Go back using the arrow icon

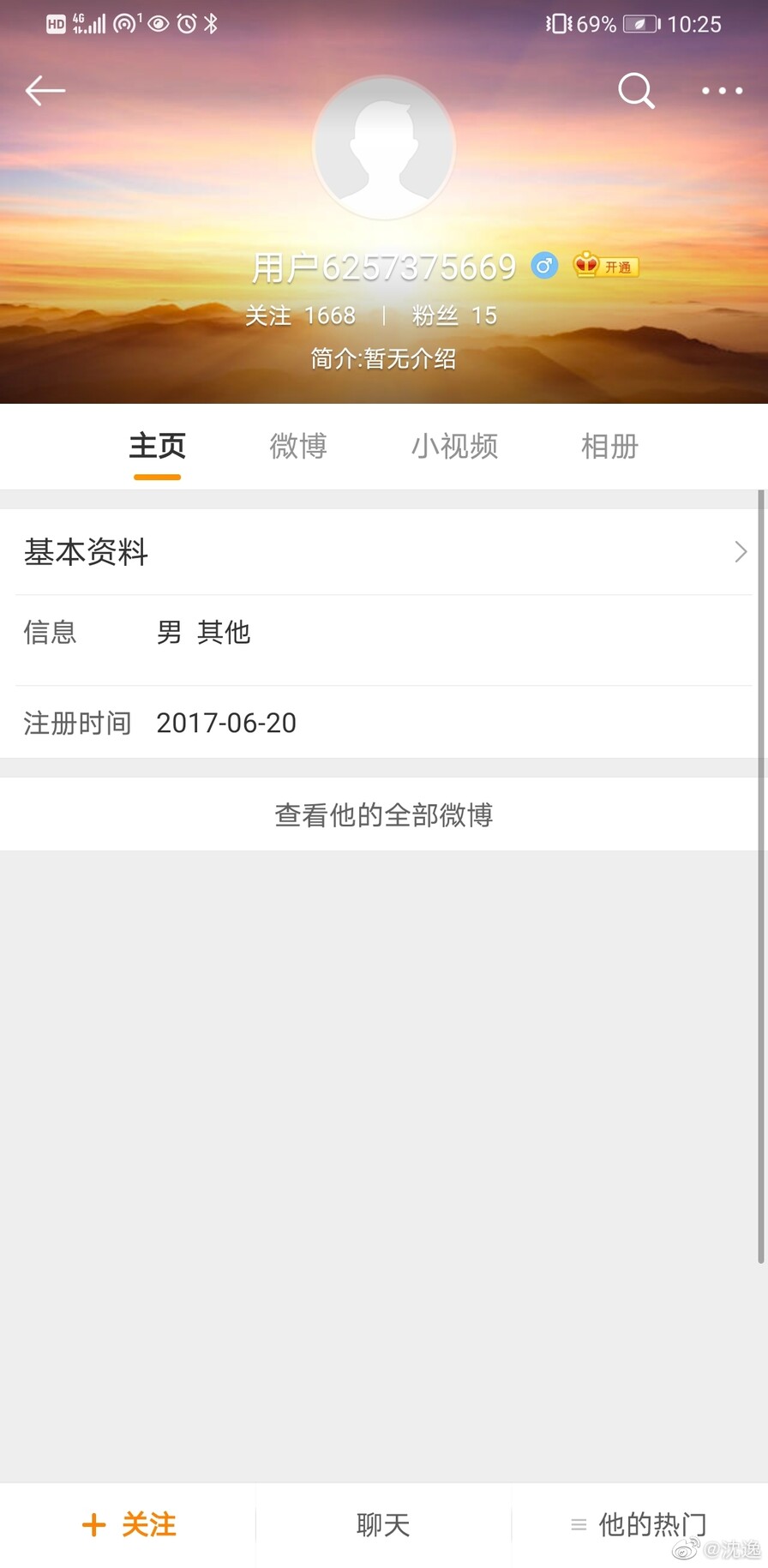(45, 90)
